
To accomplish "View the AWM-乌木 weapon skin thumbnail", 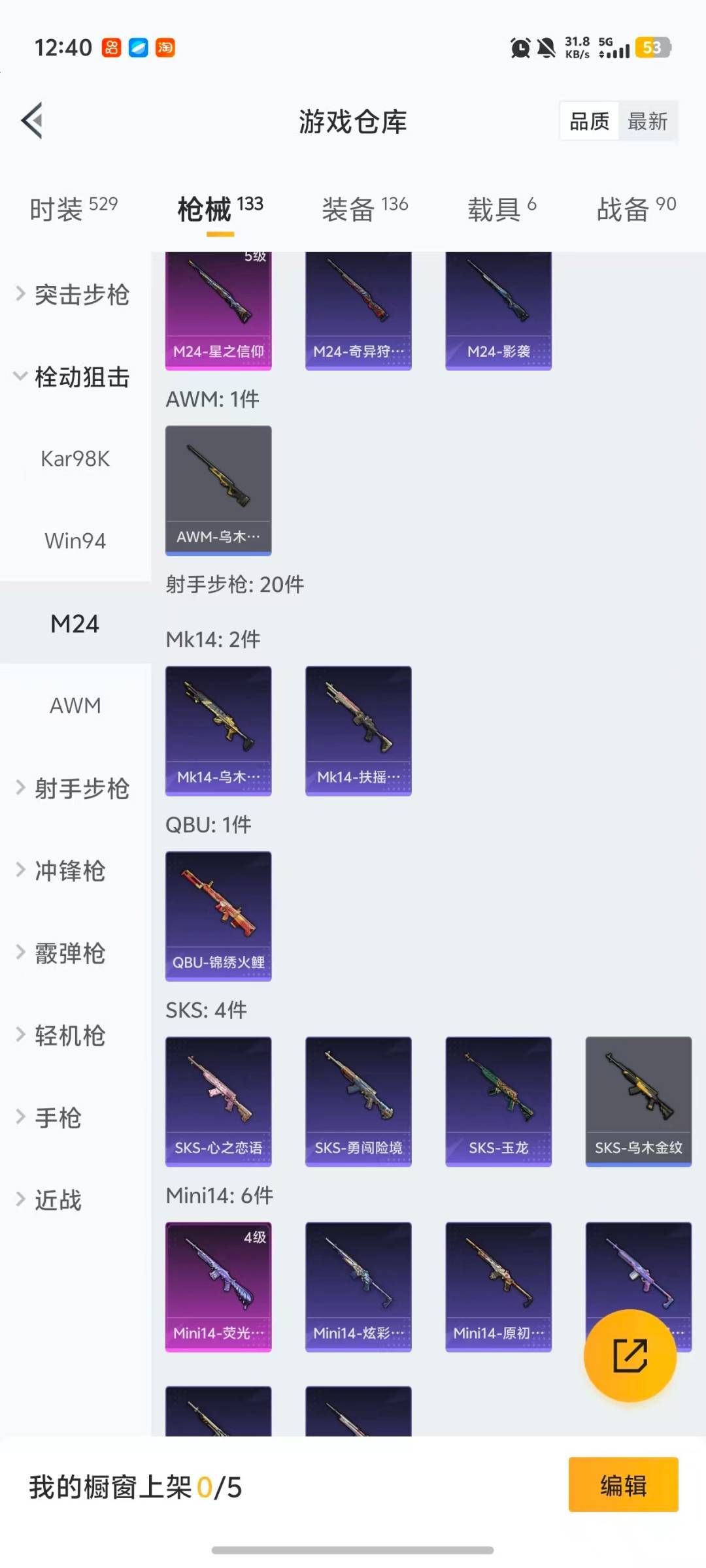I will [x=218, y=490].
